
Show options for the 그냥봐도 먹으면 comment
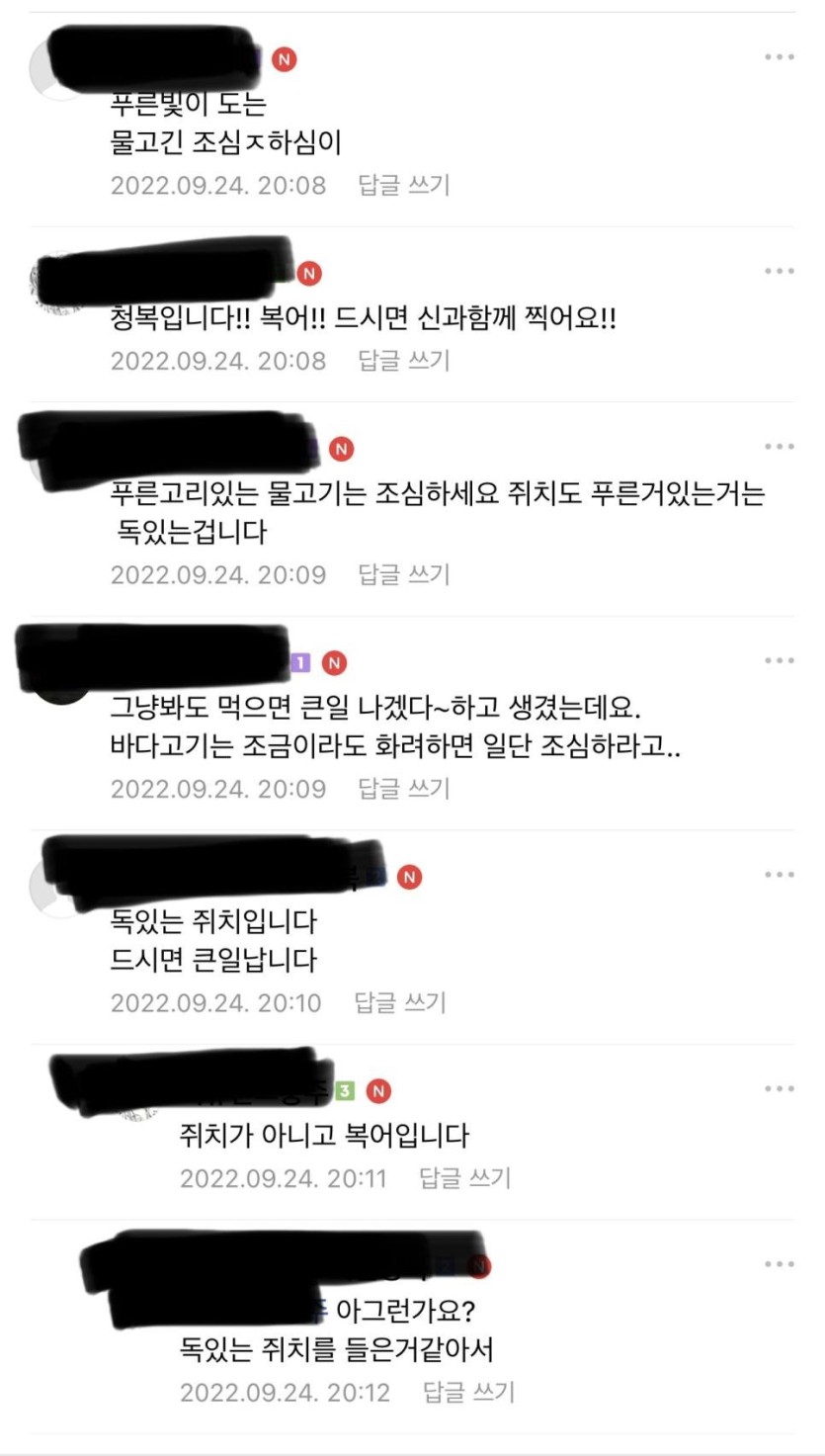(779, 660)
